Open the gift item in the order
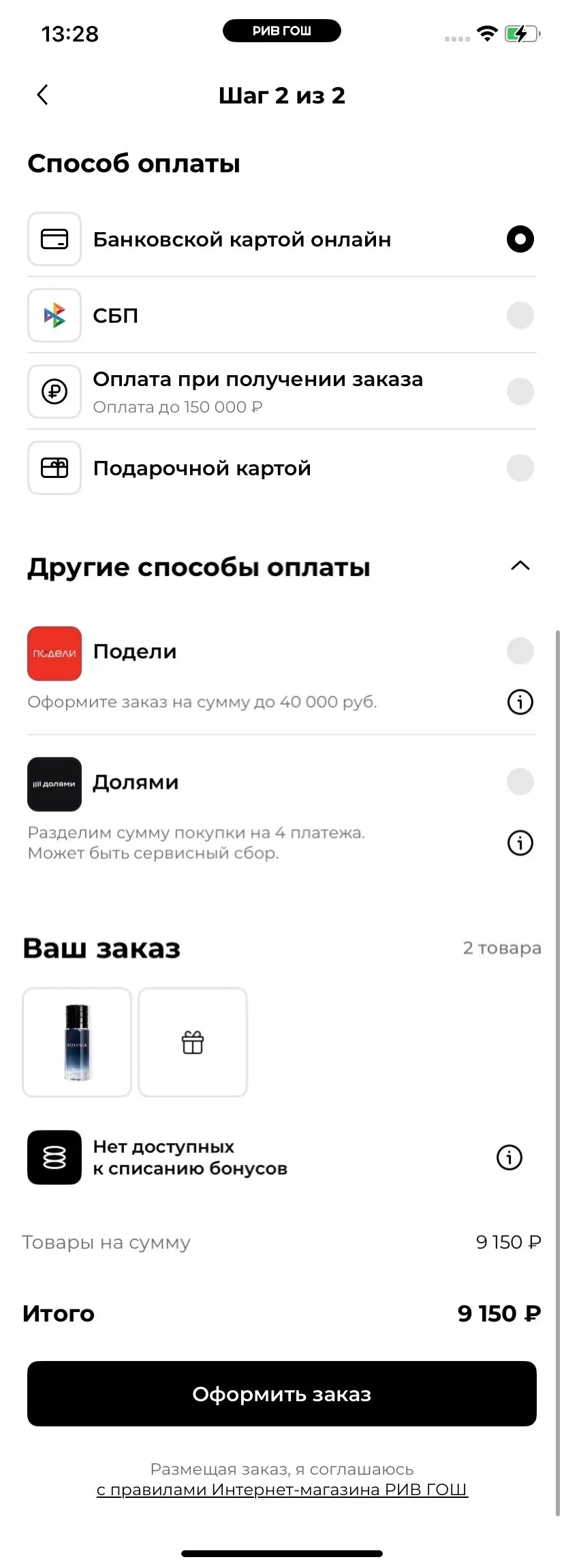 [x=193, y=1042]
